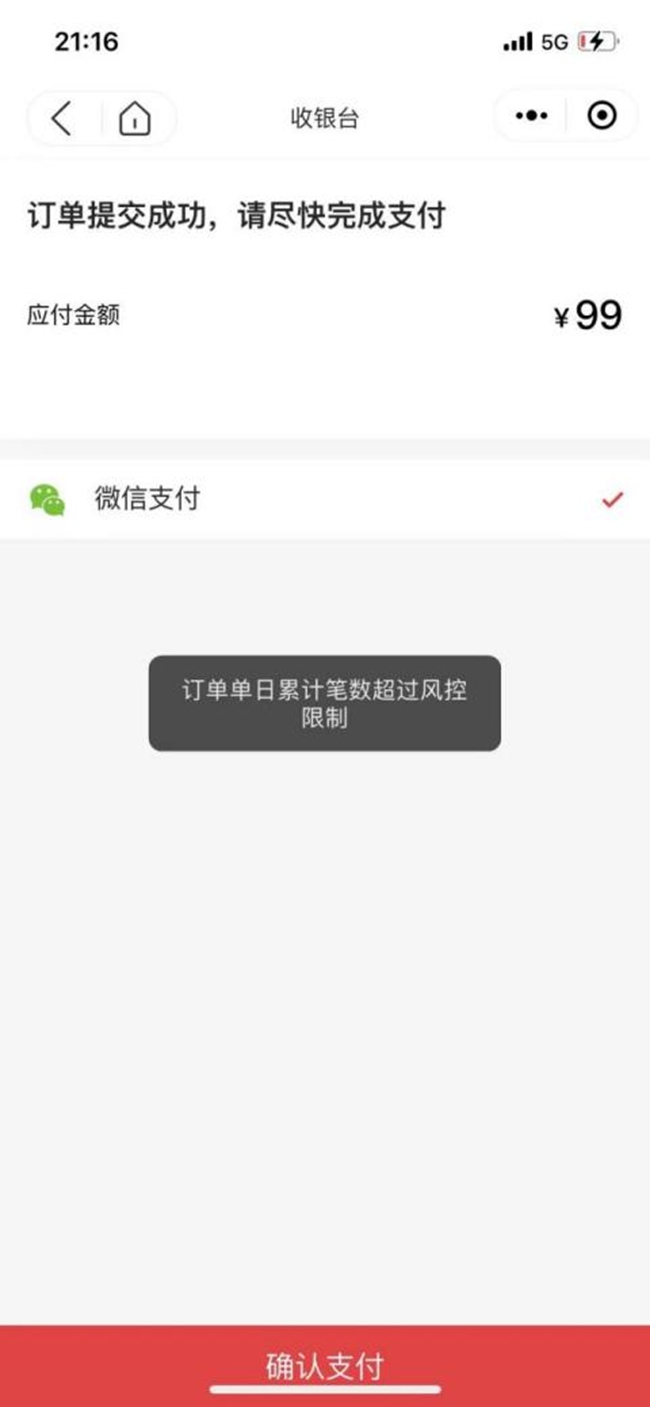This screenshot has height=1407, width=650.
Task: Go back from the cashier page
Action: [x=62, y=118]
